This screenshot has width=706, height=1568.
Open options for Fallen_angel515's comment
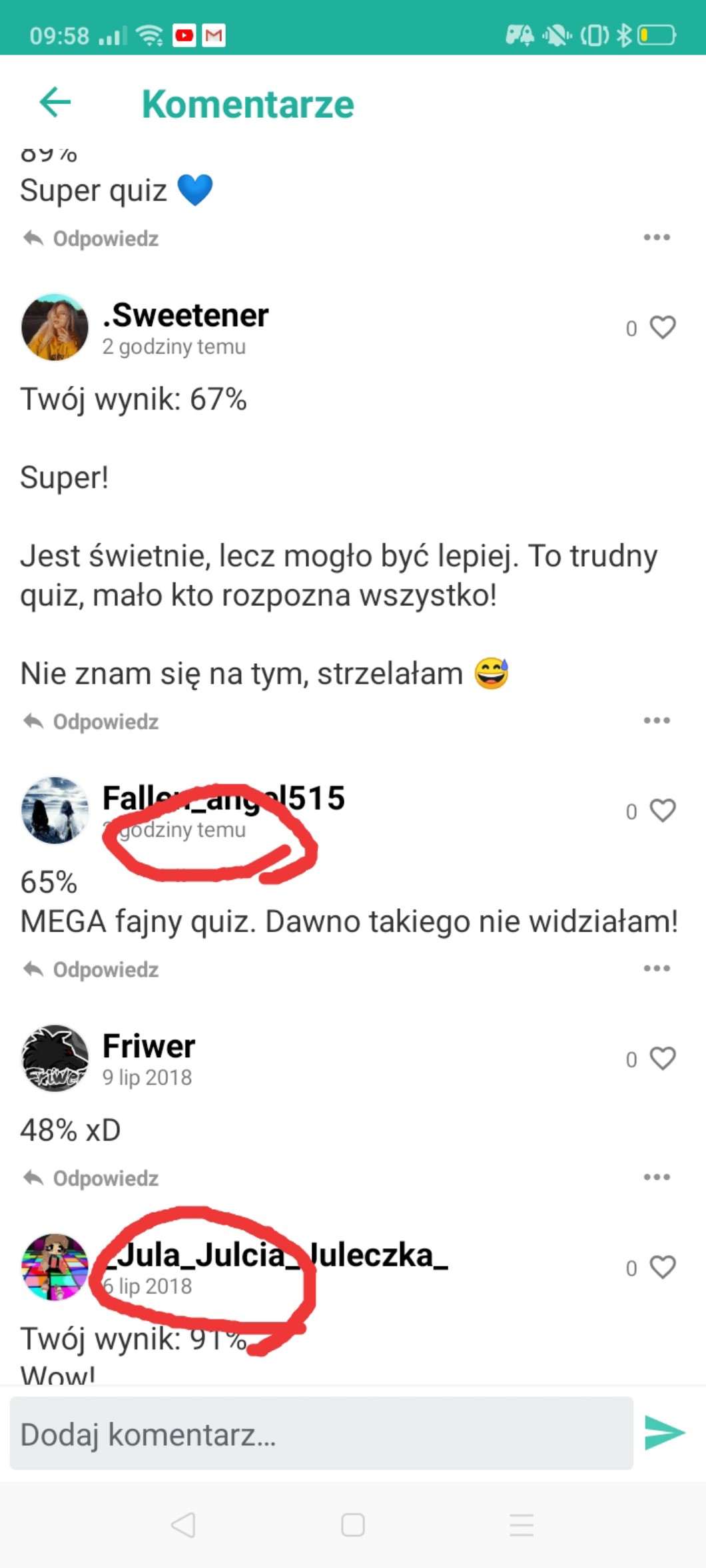(656, 969)
